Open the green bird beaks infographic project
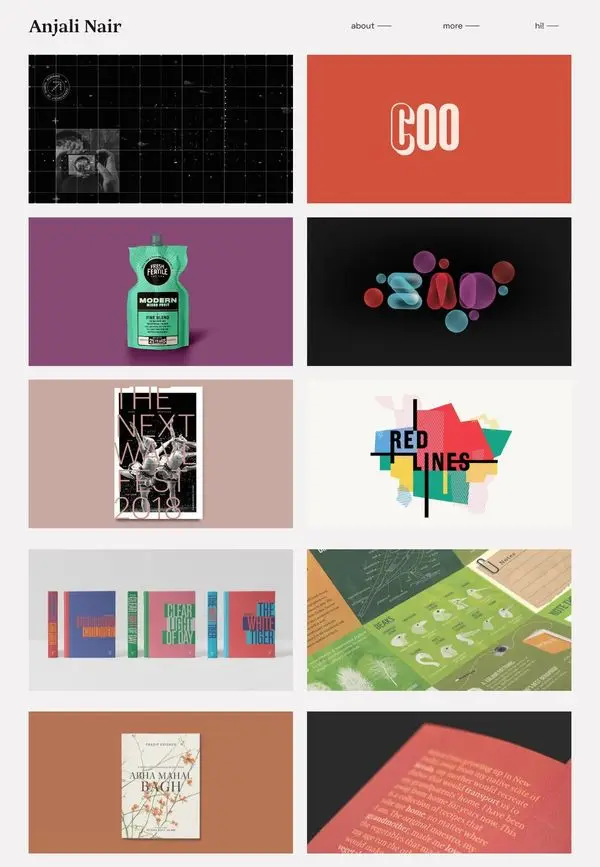The width and height of the screenshot is (600, 867). point(439,620)
